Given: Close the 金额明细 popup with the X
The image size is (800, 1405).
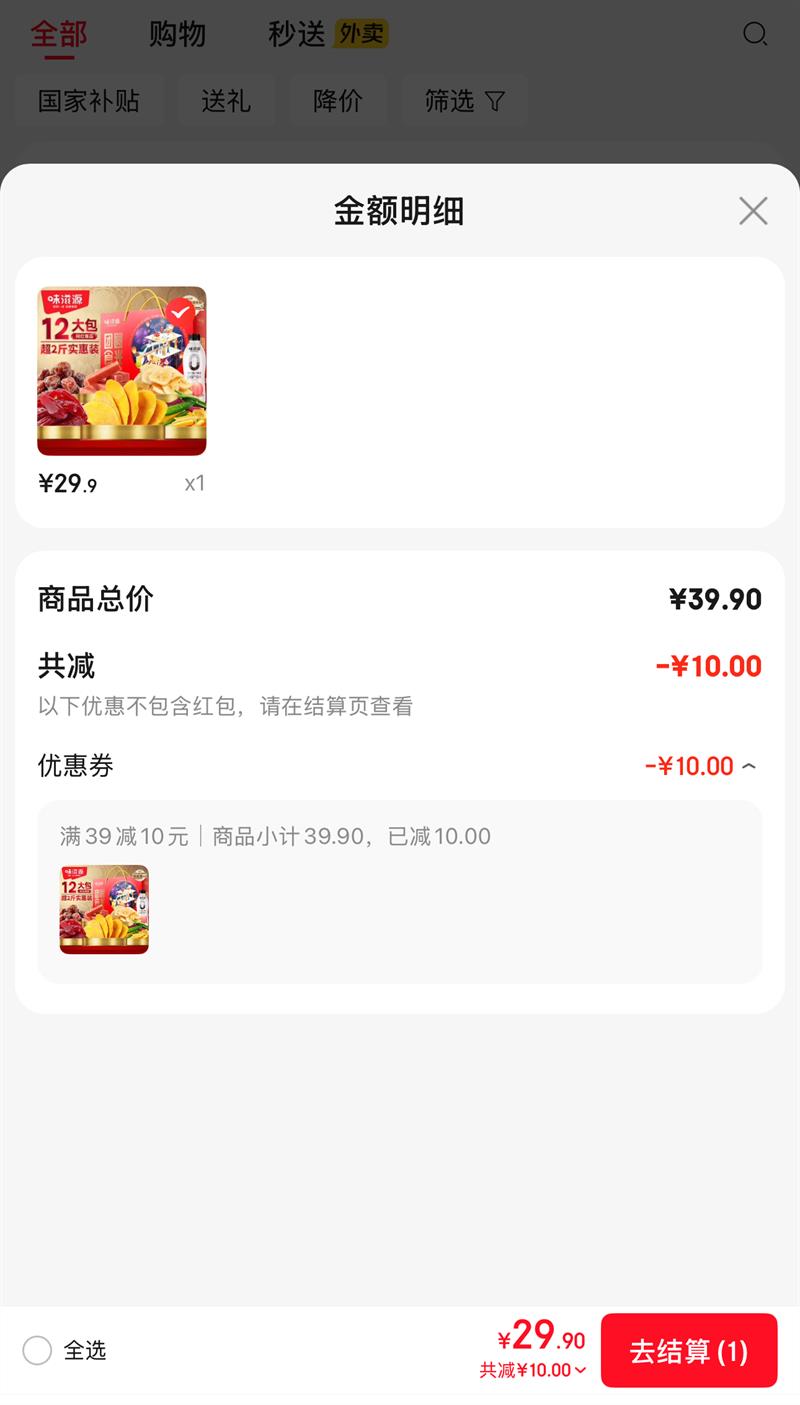Looking at the screenshot, I should coord(752,211).
